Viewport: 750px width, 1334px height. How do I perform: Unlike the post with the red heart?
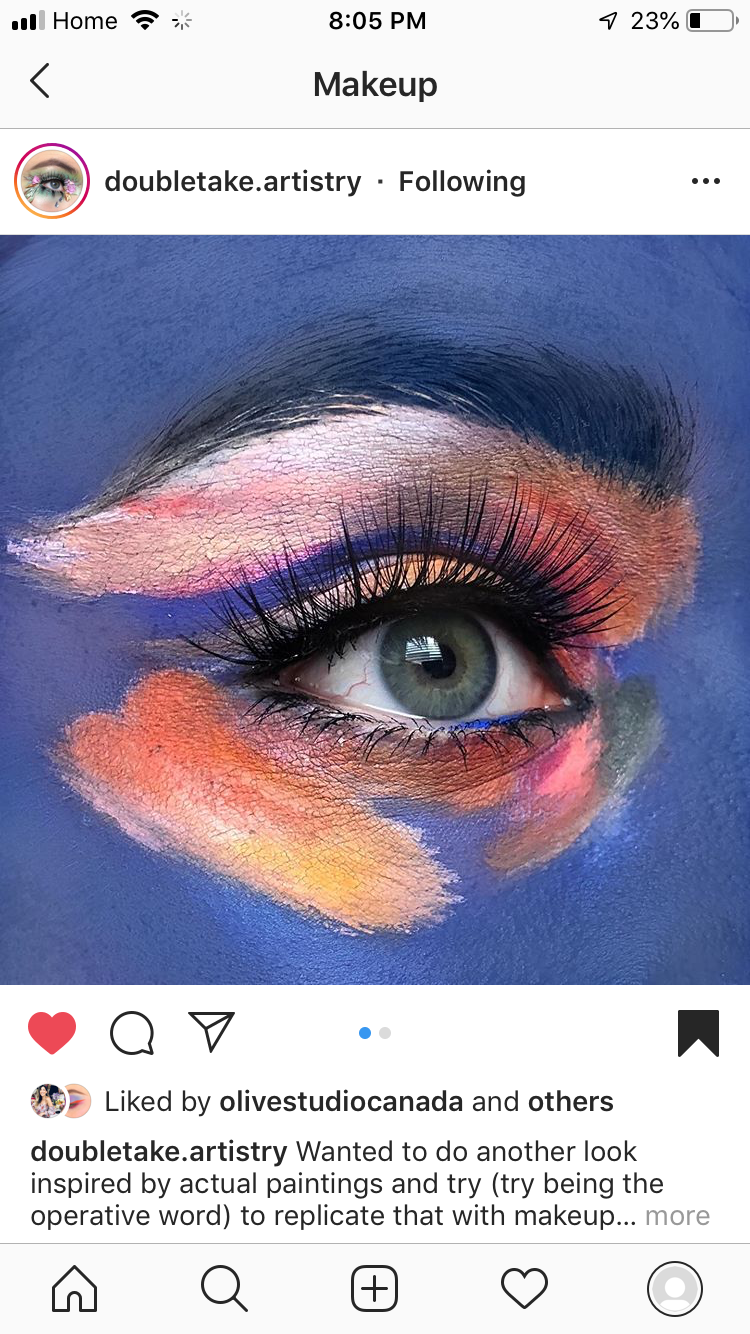52,1033
